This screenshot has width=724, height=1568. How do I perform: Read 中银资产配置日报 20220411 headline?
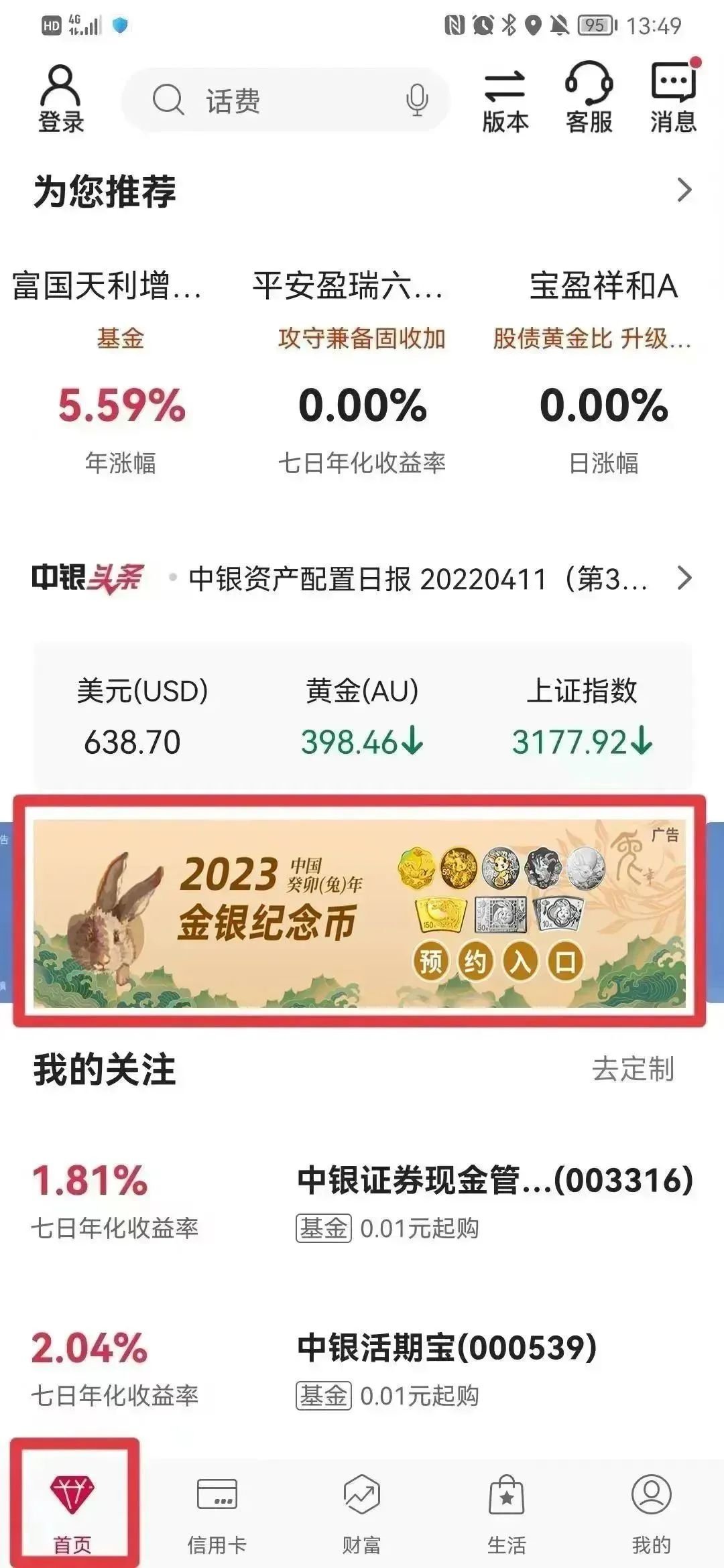point(416,579)
